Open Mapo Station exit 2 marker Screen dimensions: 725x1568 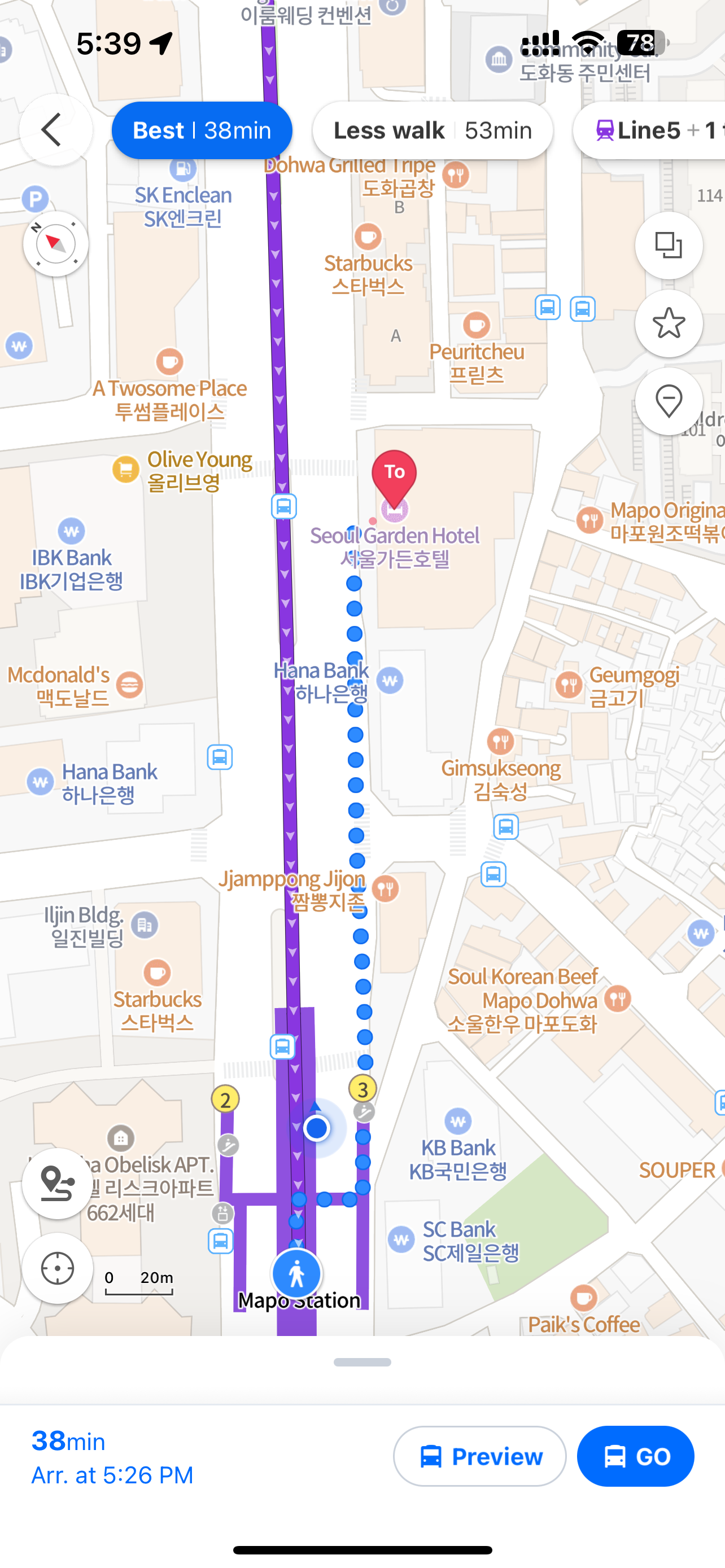[x=225, y=1100]
